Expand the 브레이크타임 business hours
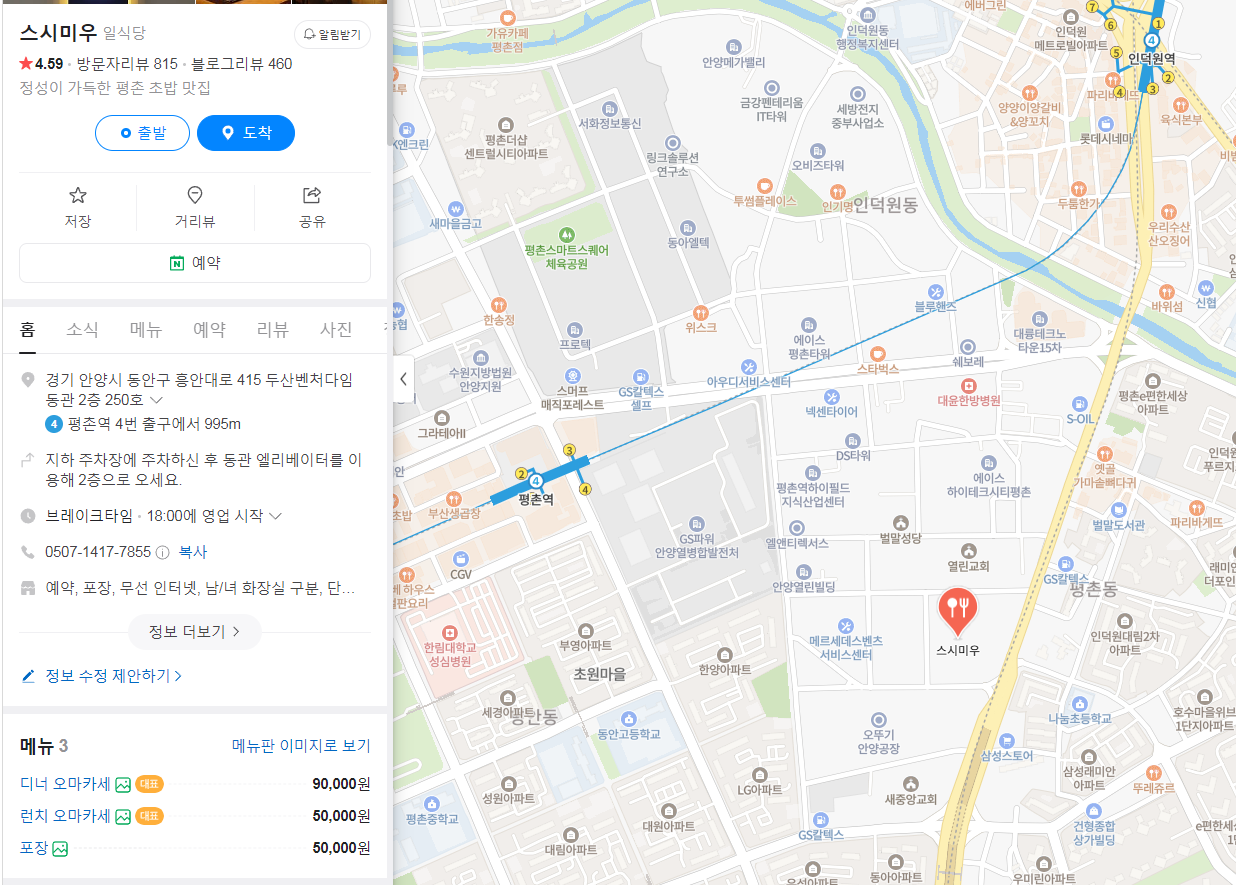Screen dimensions: 1236x885 pos(276,516)
